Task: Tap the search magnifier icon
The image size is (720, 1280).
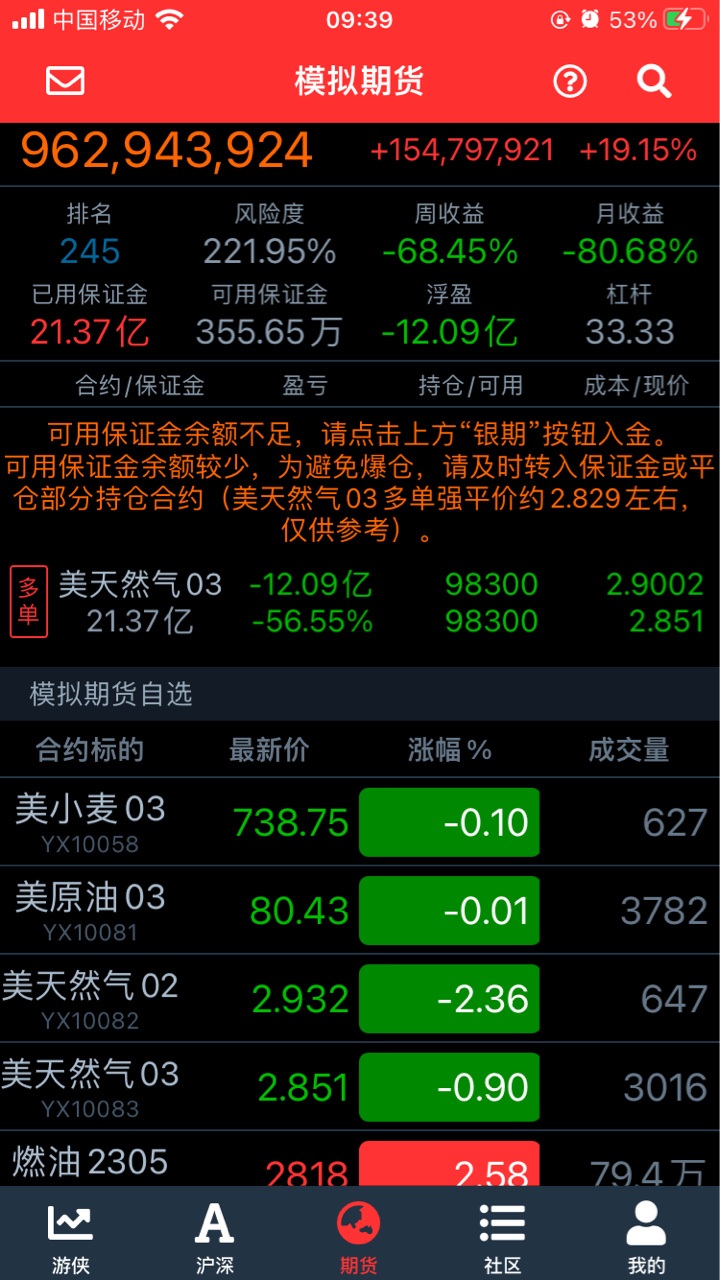Action: pyautogui.click(x=654, y=81)
